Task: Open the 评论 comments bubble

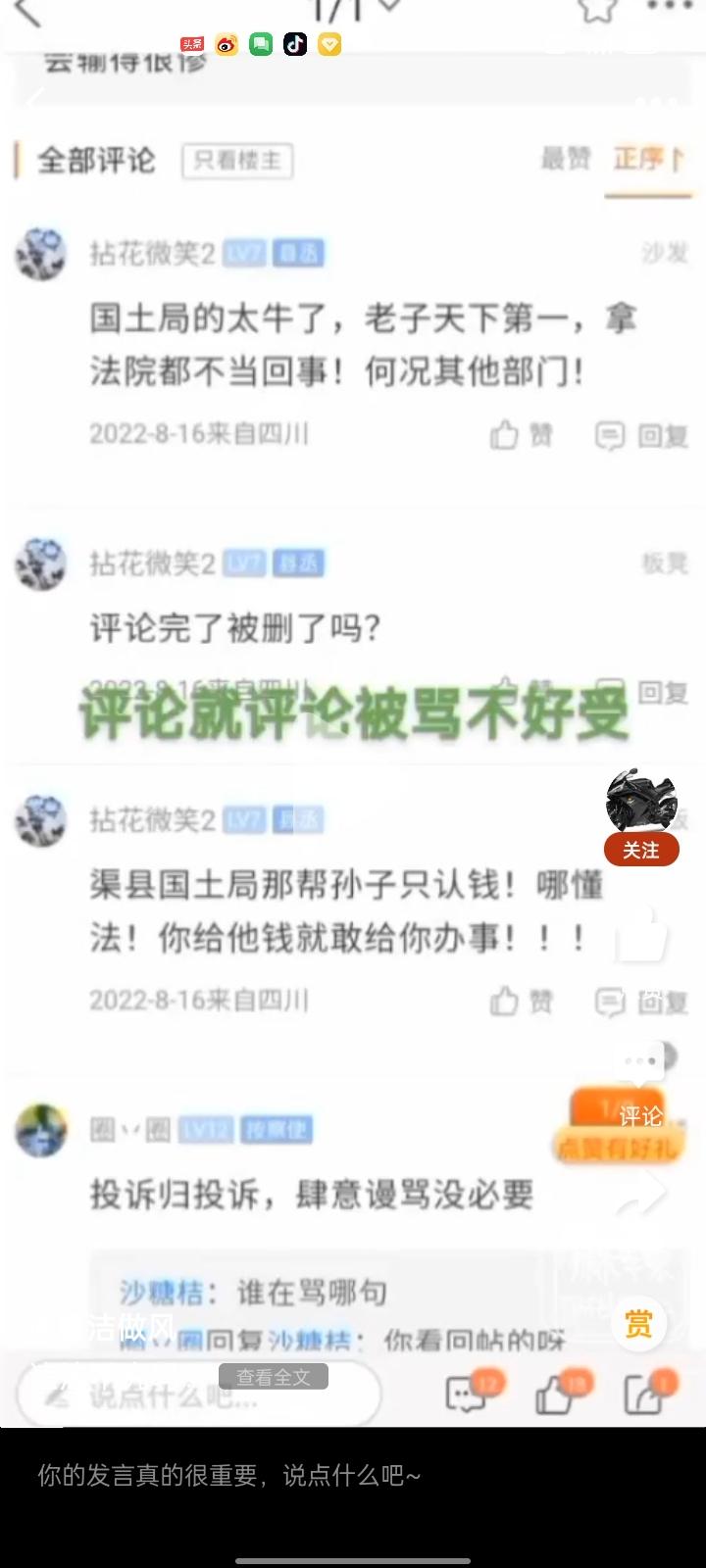Action: point(641,1070)
